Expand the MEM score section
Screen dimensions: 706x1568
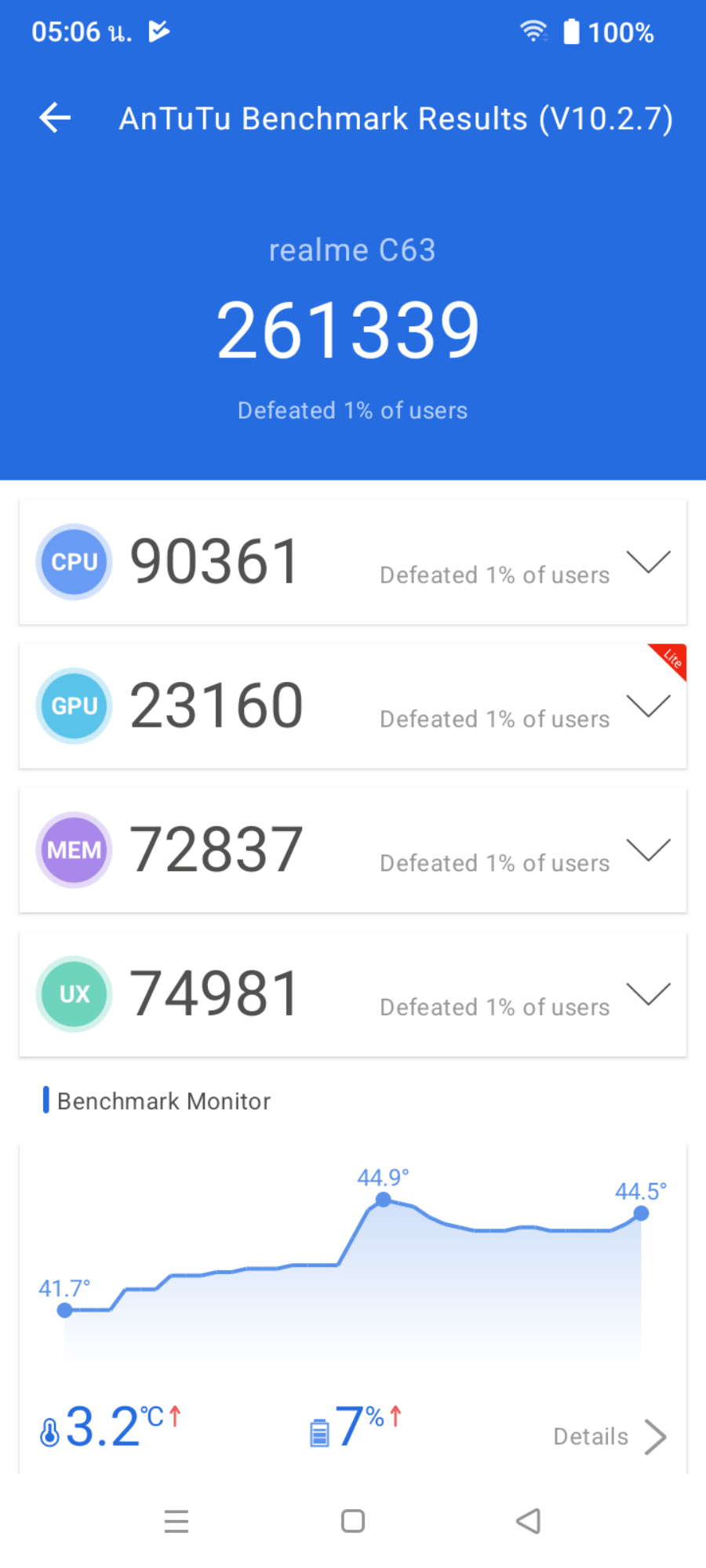648,849
